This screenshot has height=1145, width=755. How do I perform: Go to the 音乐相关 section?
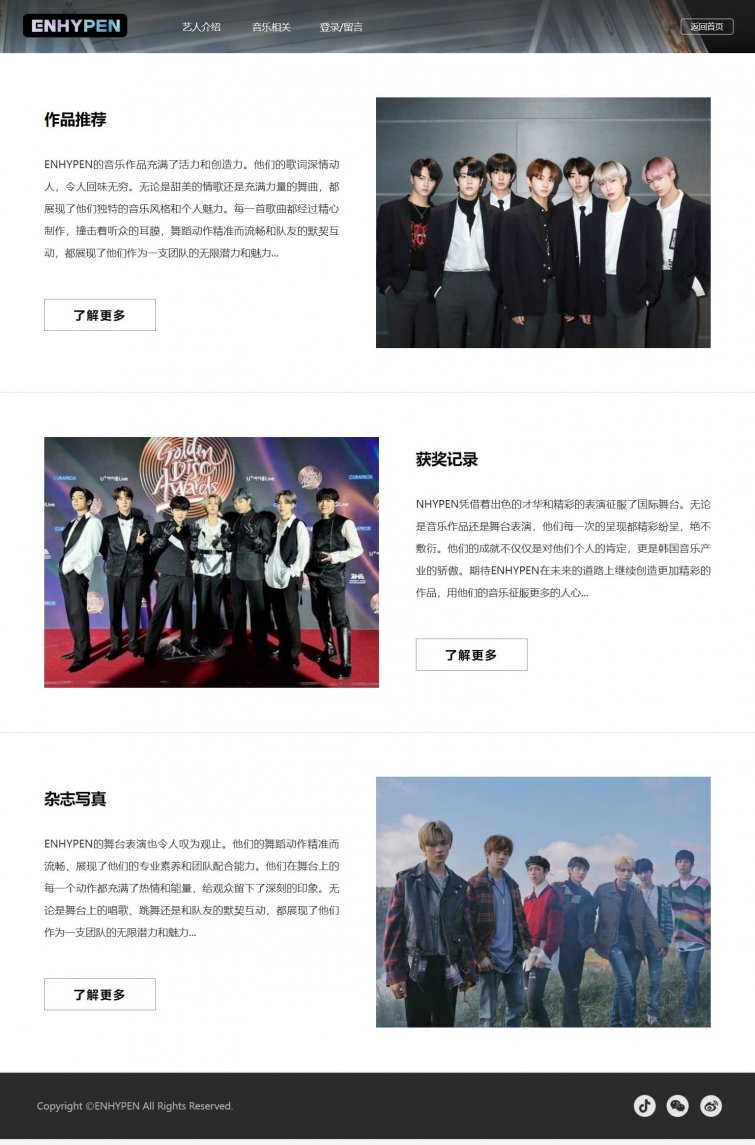(x=271, y=27)
